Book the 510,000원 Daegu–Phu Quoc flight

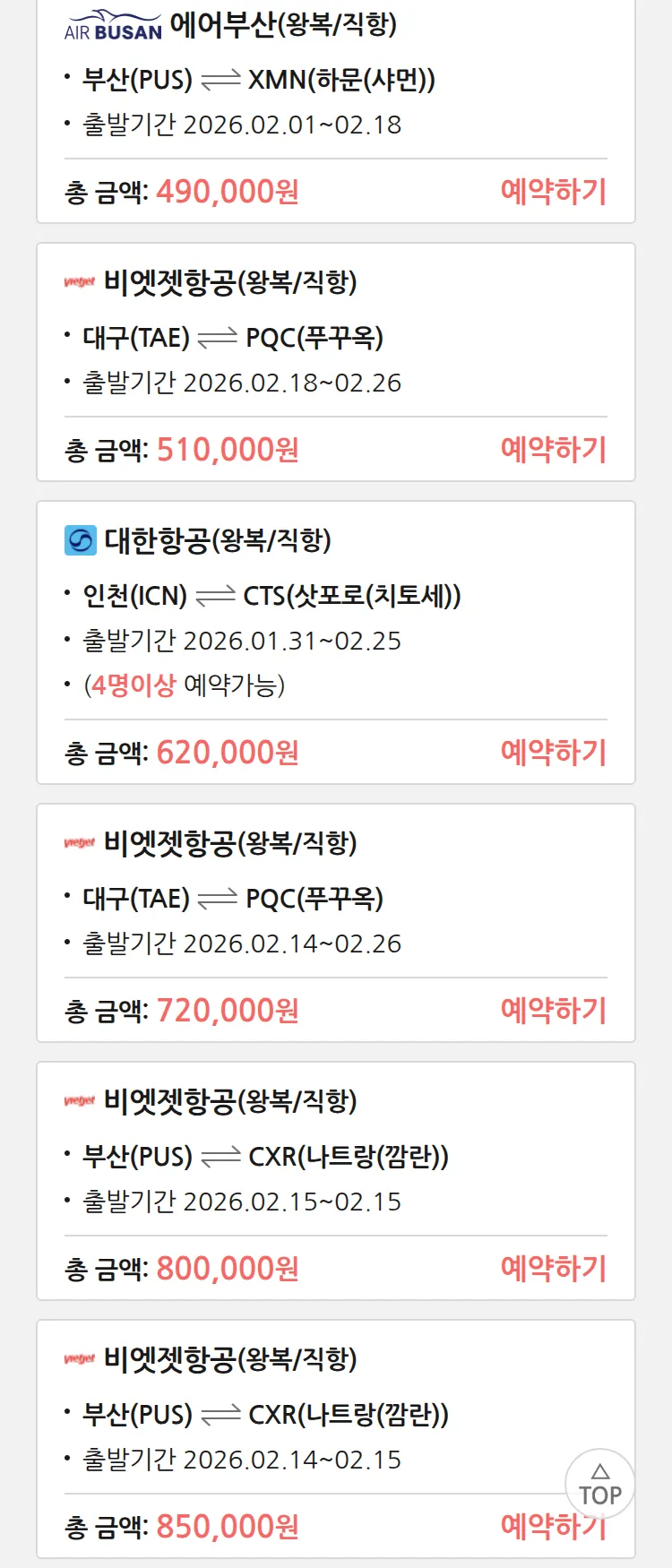click(x=553, y=450)
